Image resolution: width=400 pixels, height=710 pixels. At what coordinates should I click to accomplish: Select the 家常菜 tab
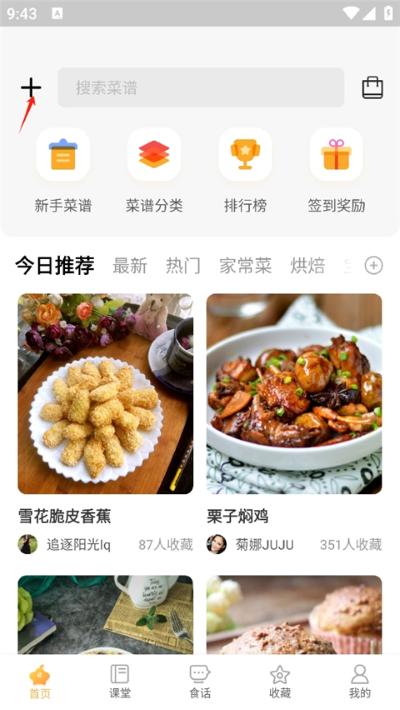[x=246, y=265]
